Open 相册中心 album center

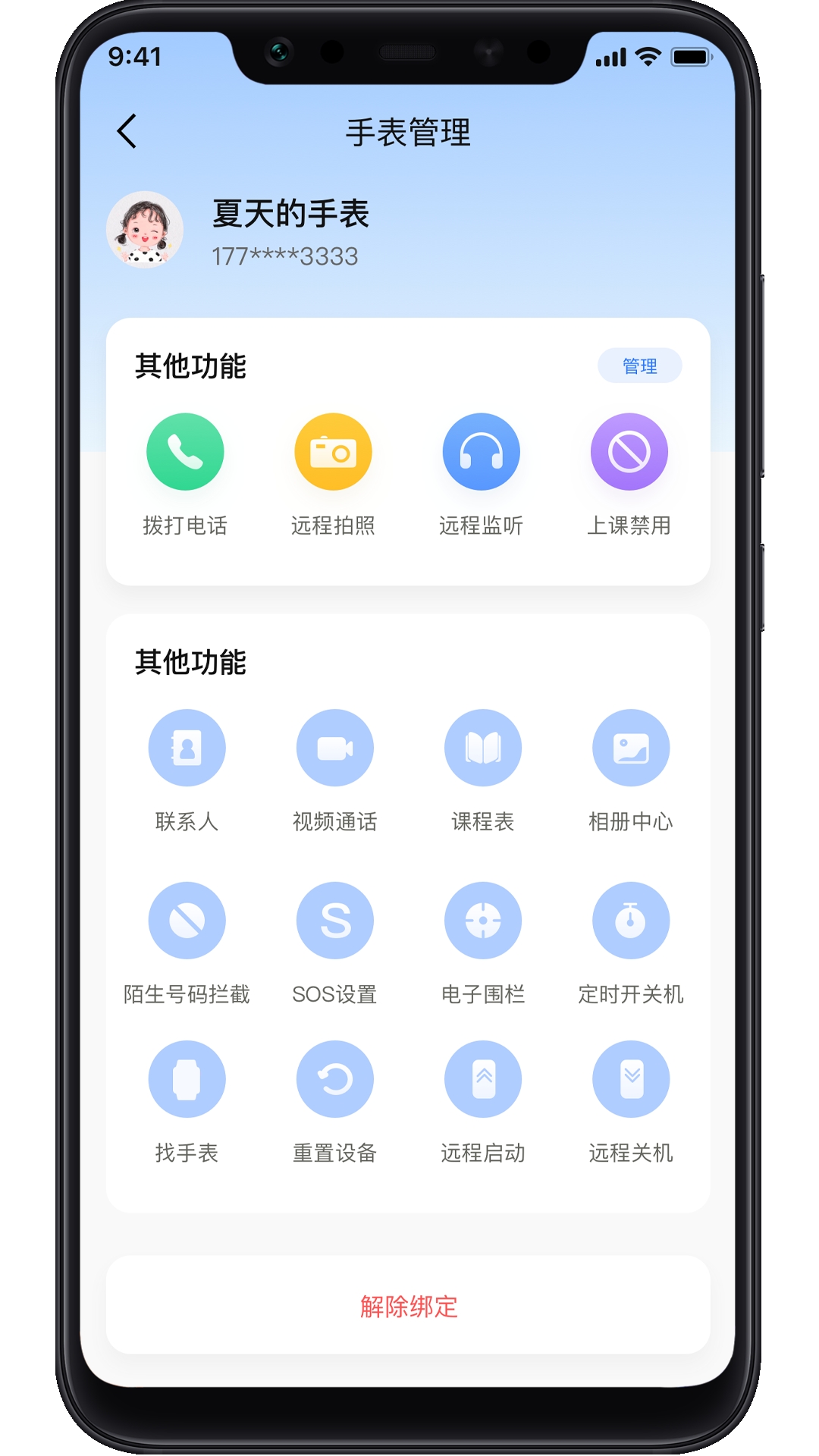(630, 748)
